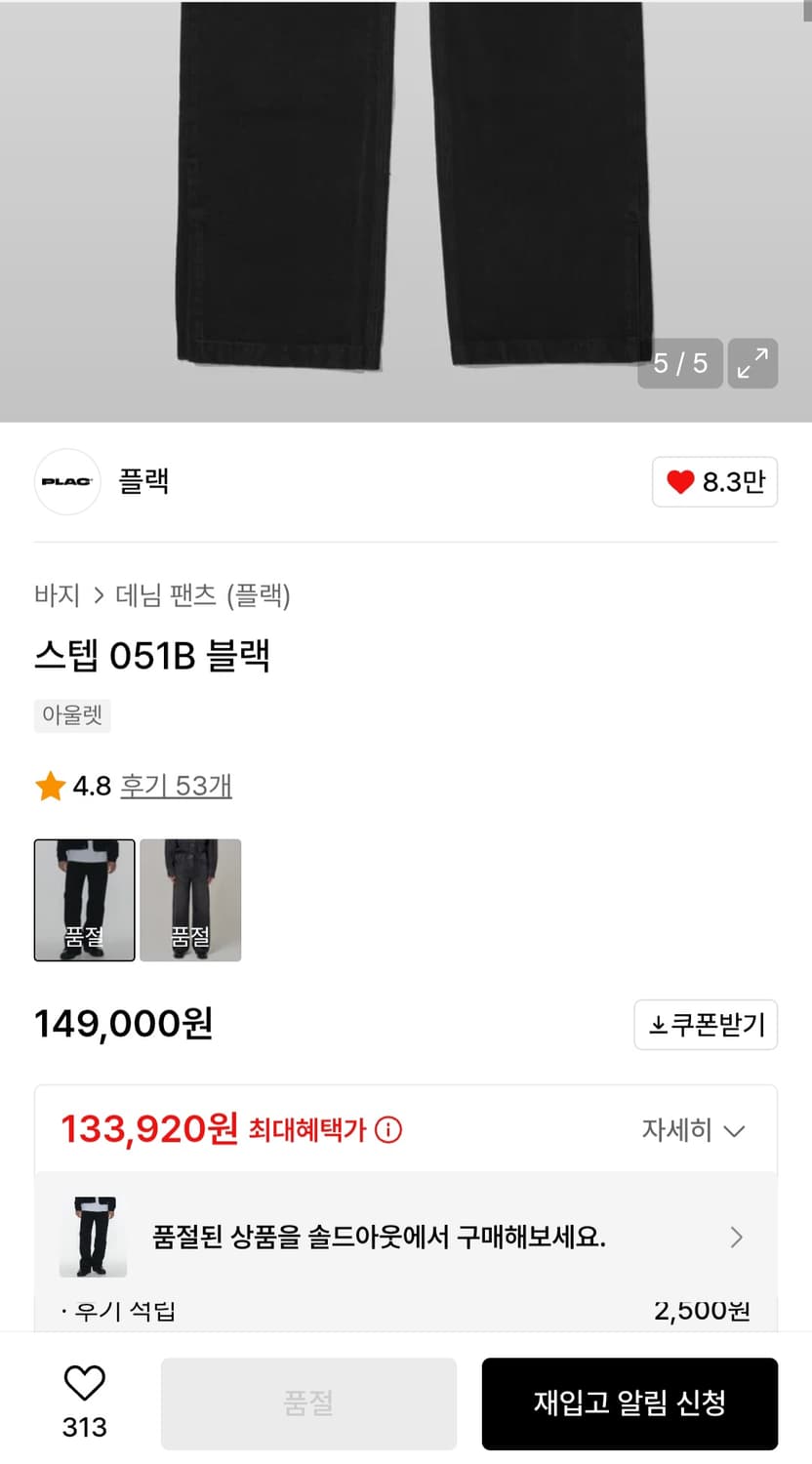Tap the 아울렛 outlet tag

click(72, 715)
